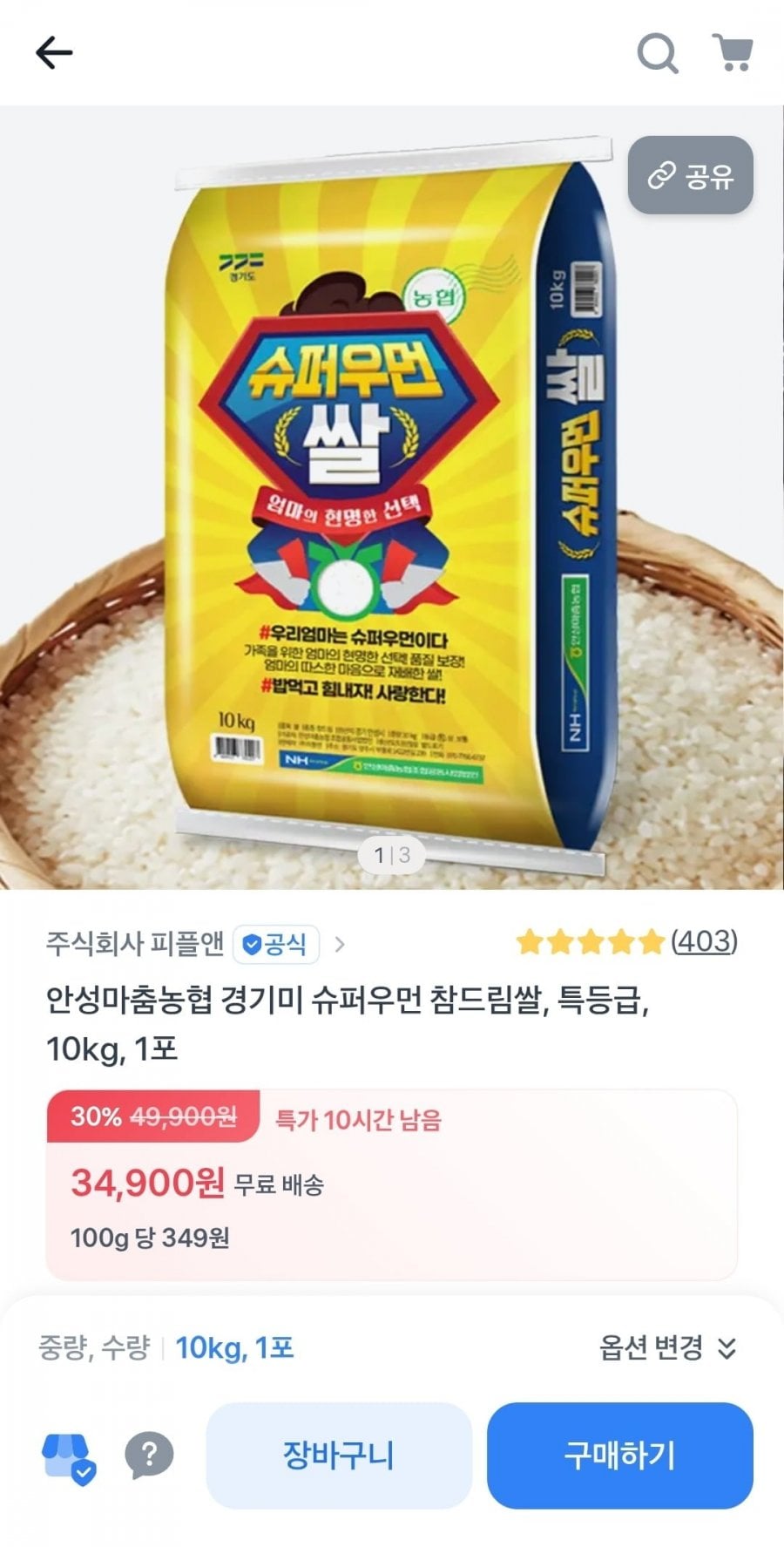The image size is (784, 1547).
Task: Go back using the arrow icon
Action: tap(54, 53)
